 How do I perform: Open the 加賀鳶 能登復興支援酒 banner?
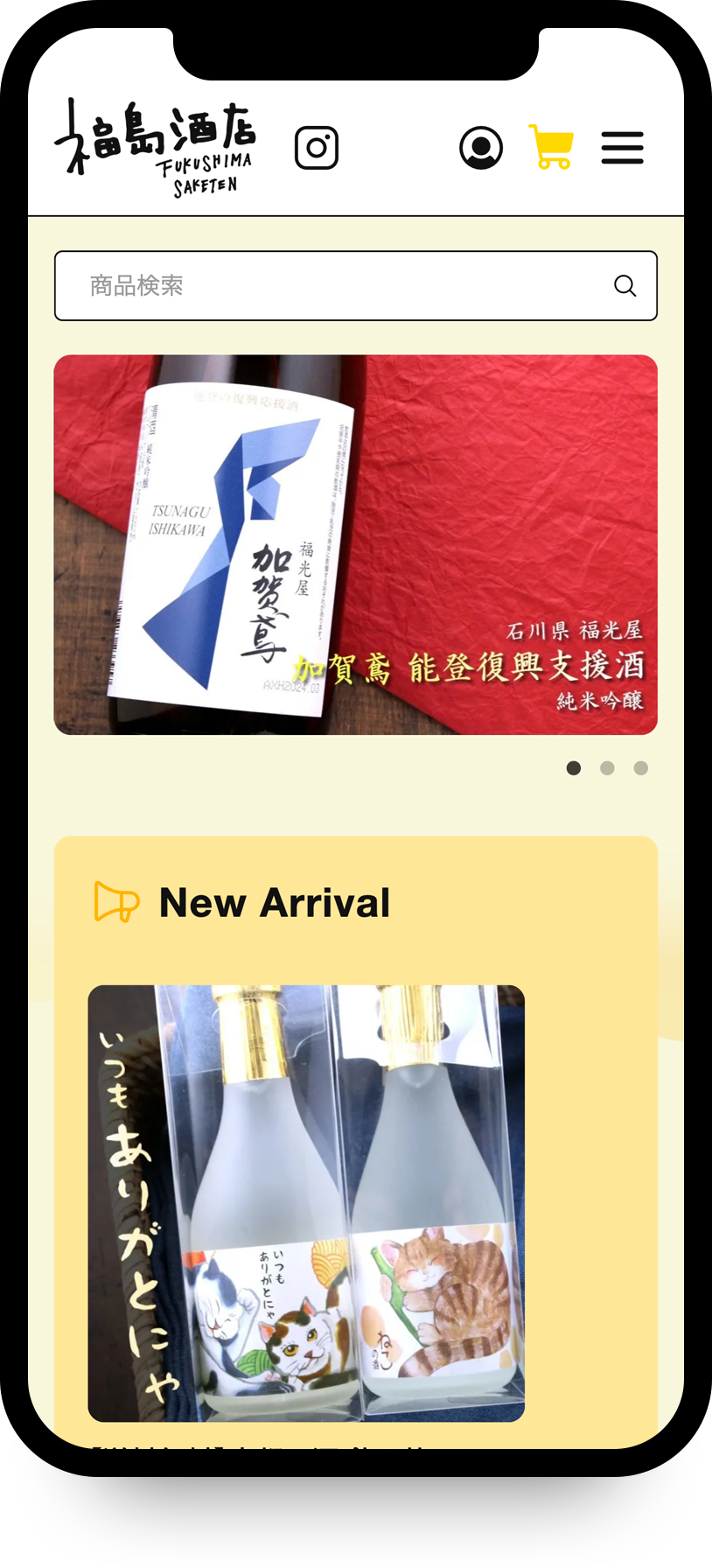click(x=355, y=544)
